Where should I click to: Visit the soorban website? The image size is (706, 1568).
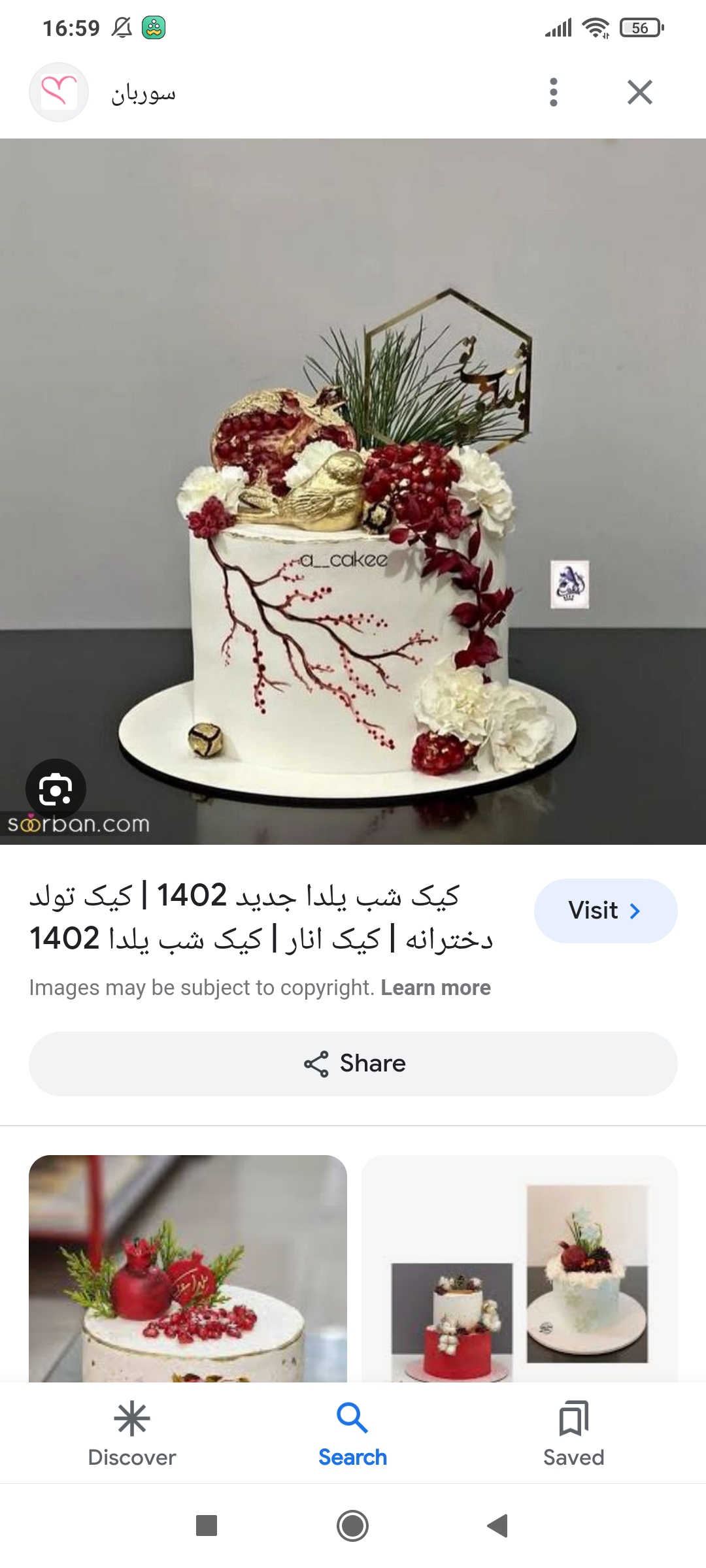click(605, 911)
